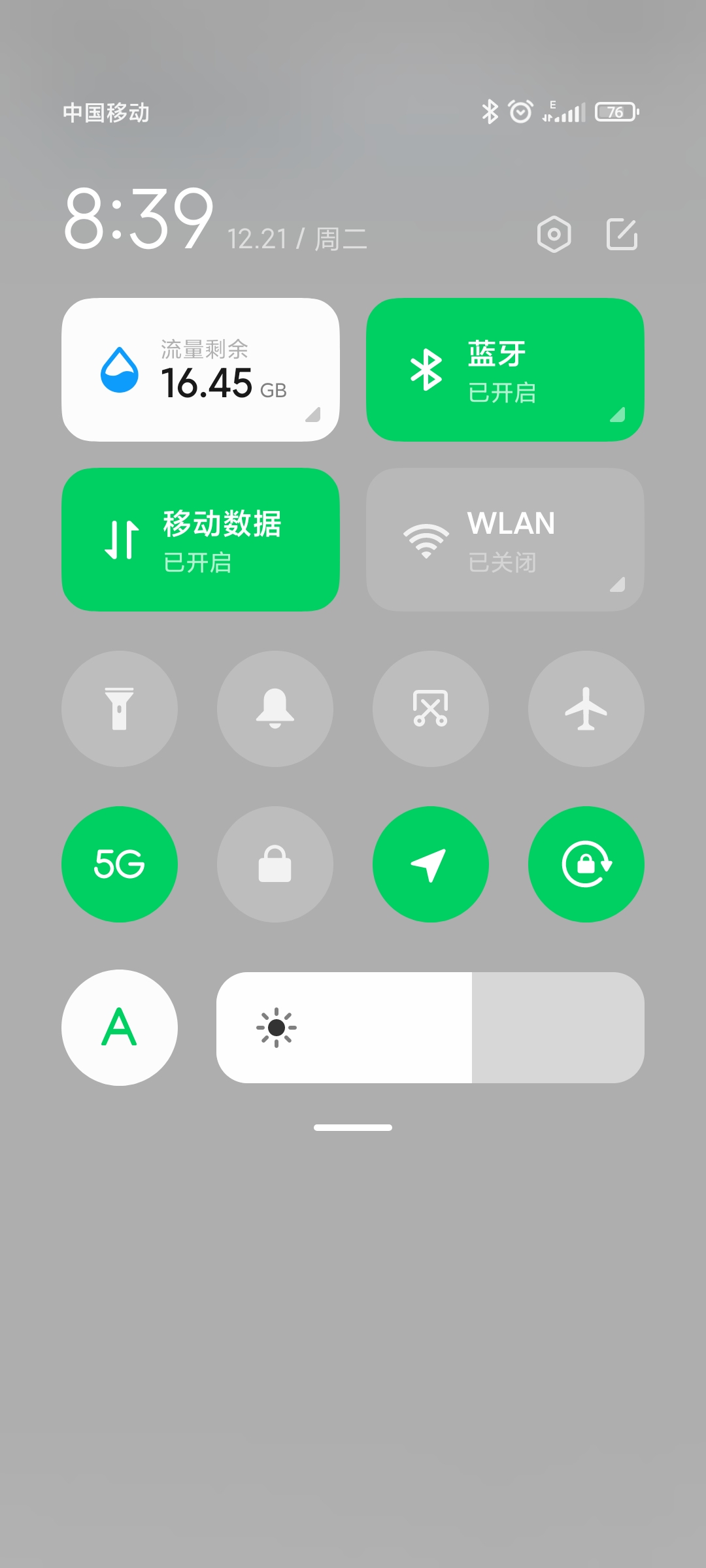706x1568 pixels.
Task: Enable the WLAN tile
Action: pos(505,540)
